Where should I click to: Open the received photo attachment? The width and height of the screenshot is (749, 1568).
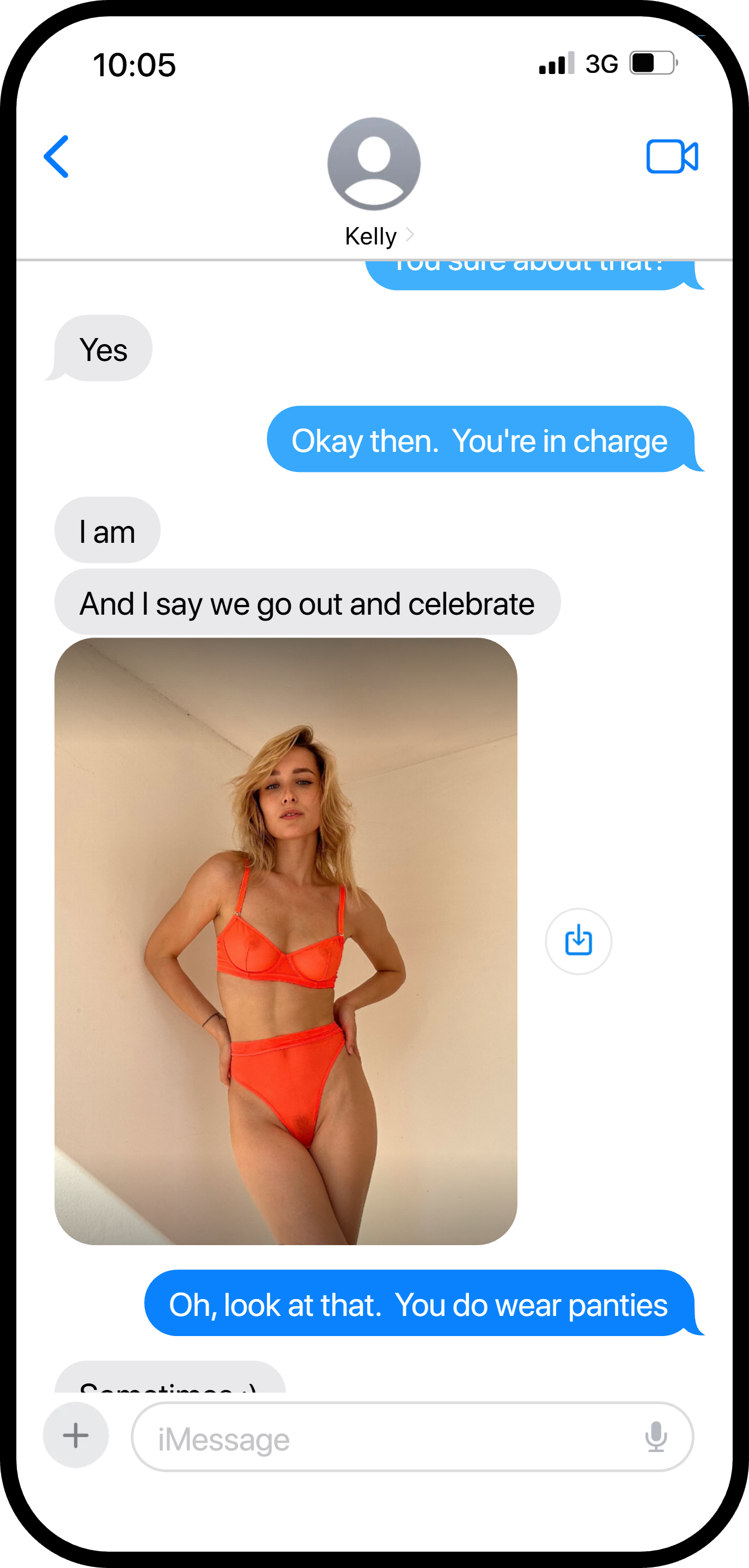[285, 941]
